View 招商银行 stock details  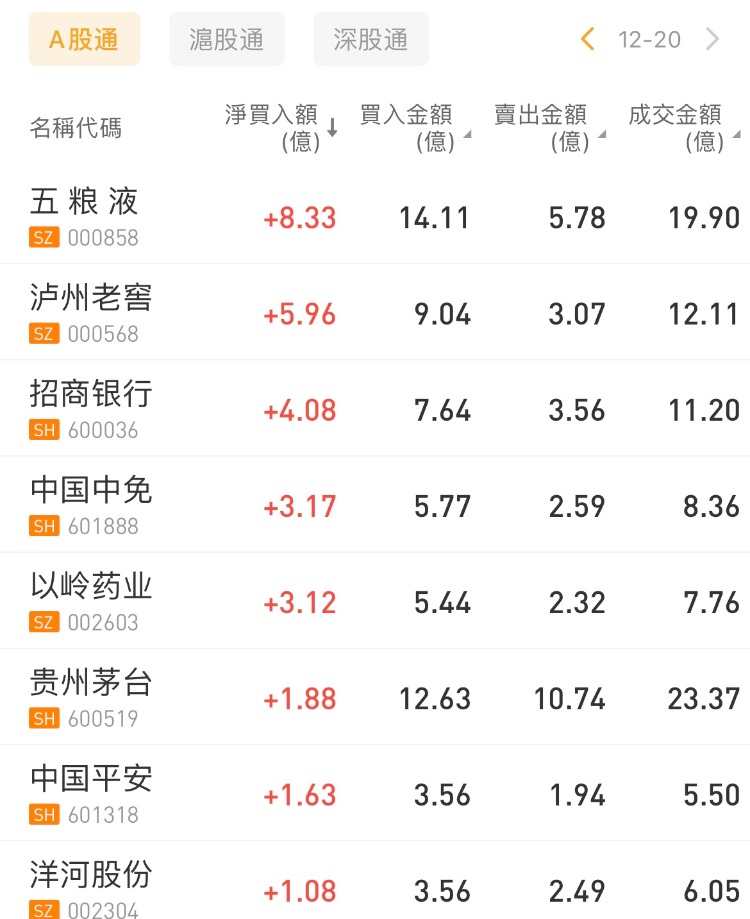(91, 408)
